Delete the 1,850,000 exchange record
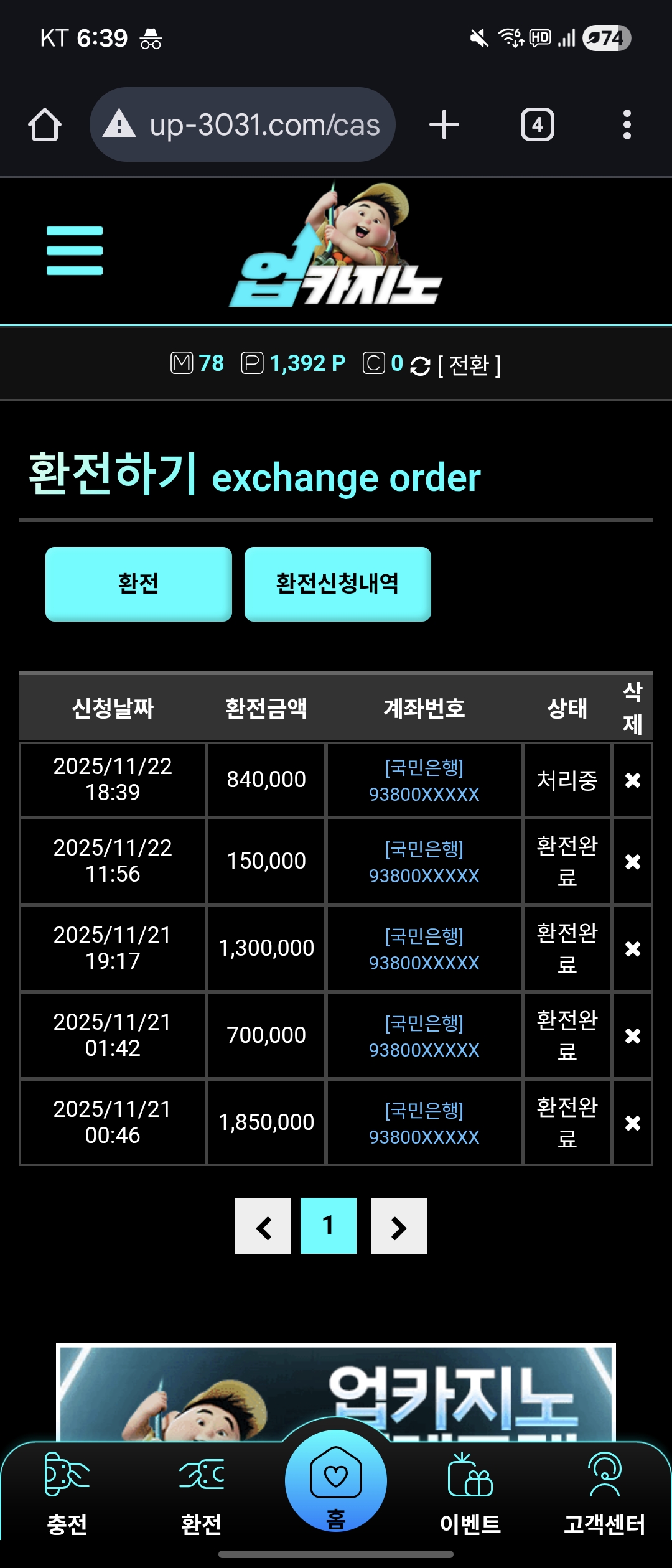This screenshot has width=672, height=1568. (x=633, y=1122)
